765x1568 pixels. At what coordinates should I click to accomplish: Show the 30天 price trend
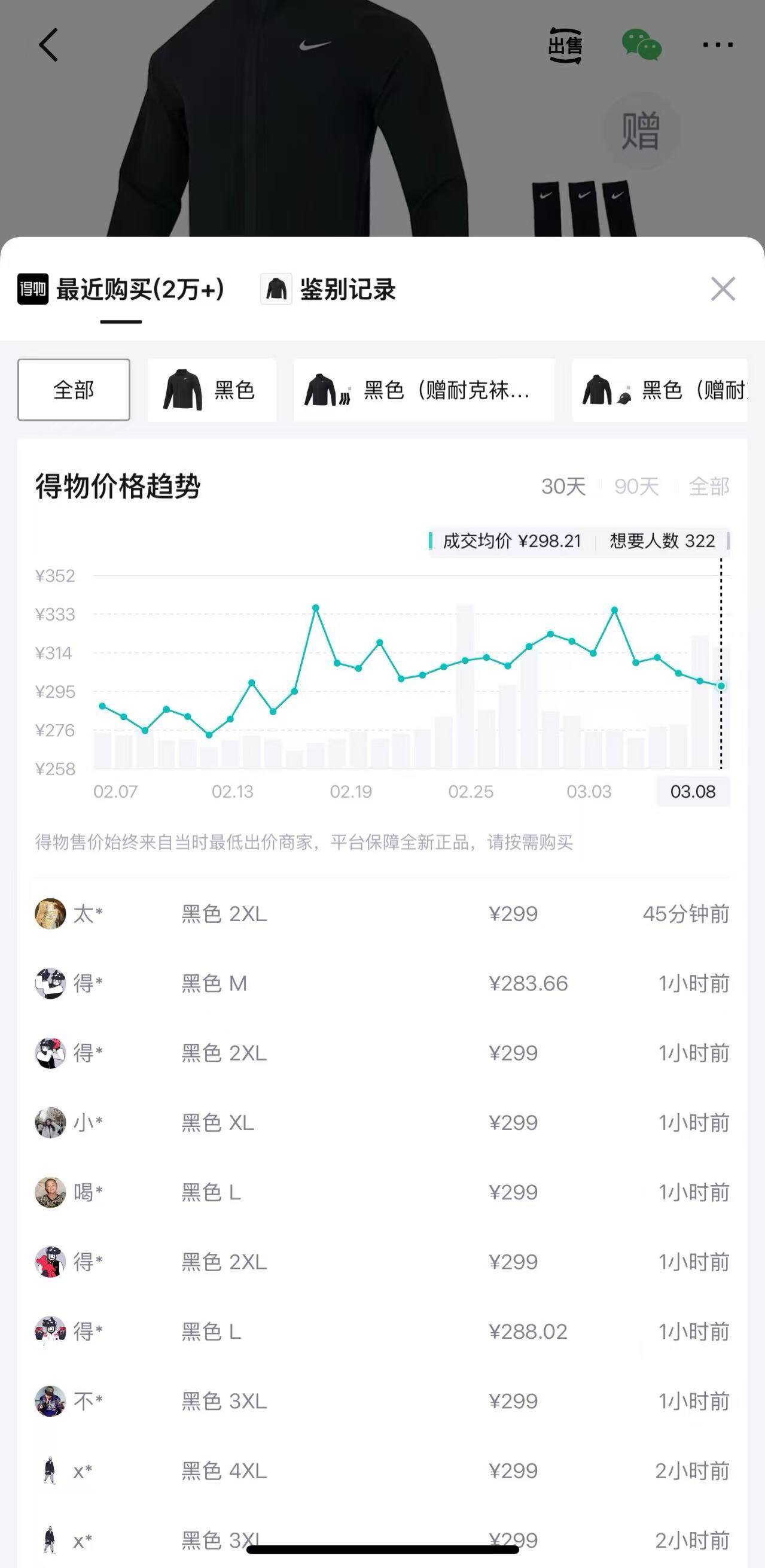[563, 487]
